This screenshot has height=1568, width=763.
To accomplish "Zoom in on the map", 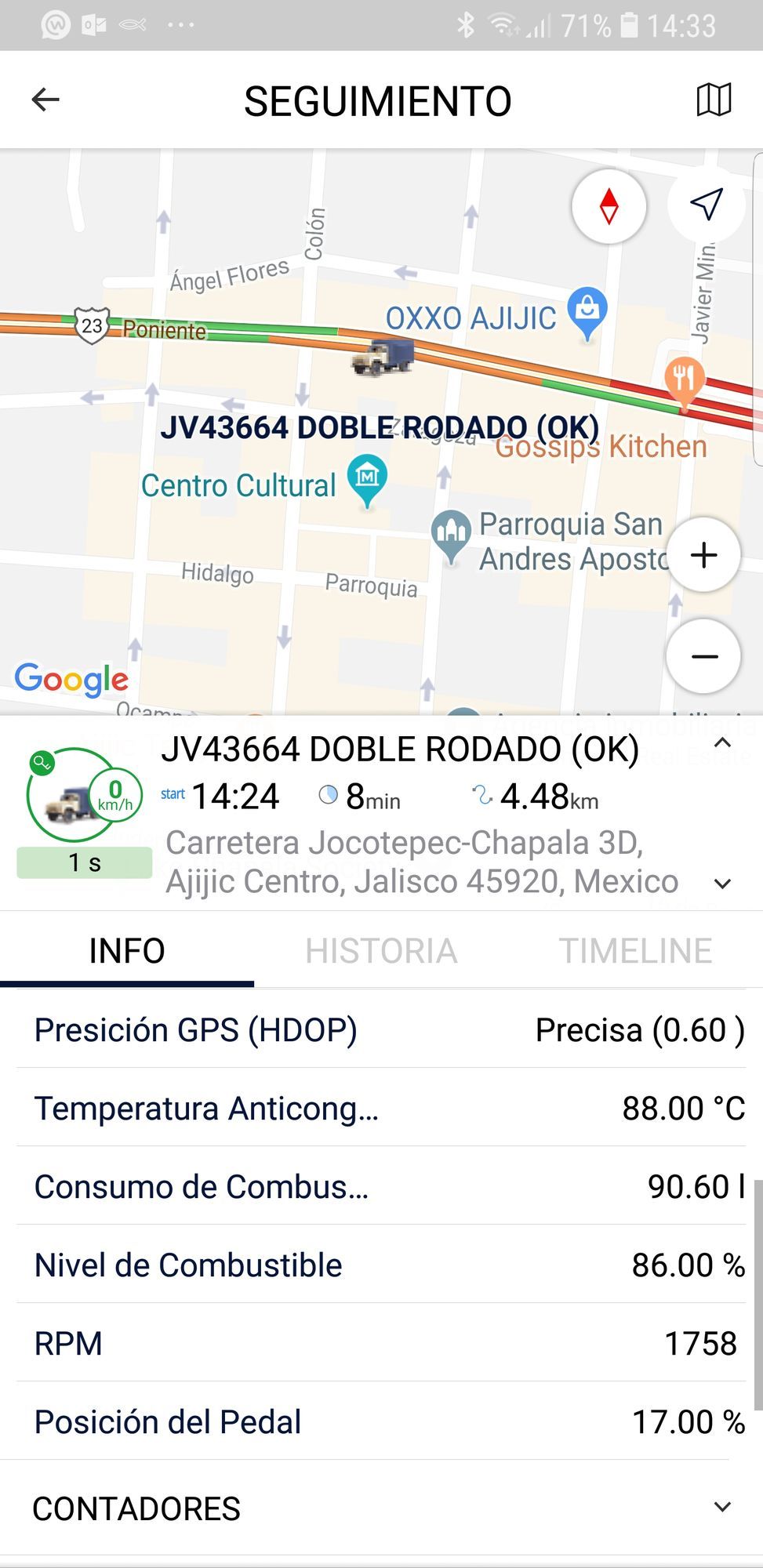I will point(703,555).
